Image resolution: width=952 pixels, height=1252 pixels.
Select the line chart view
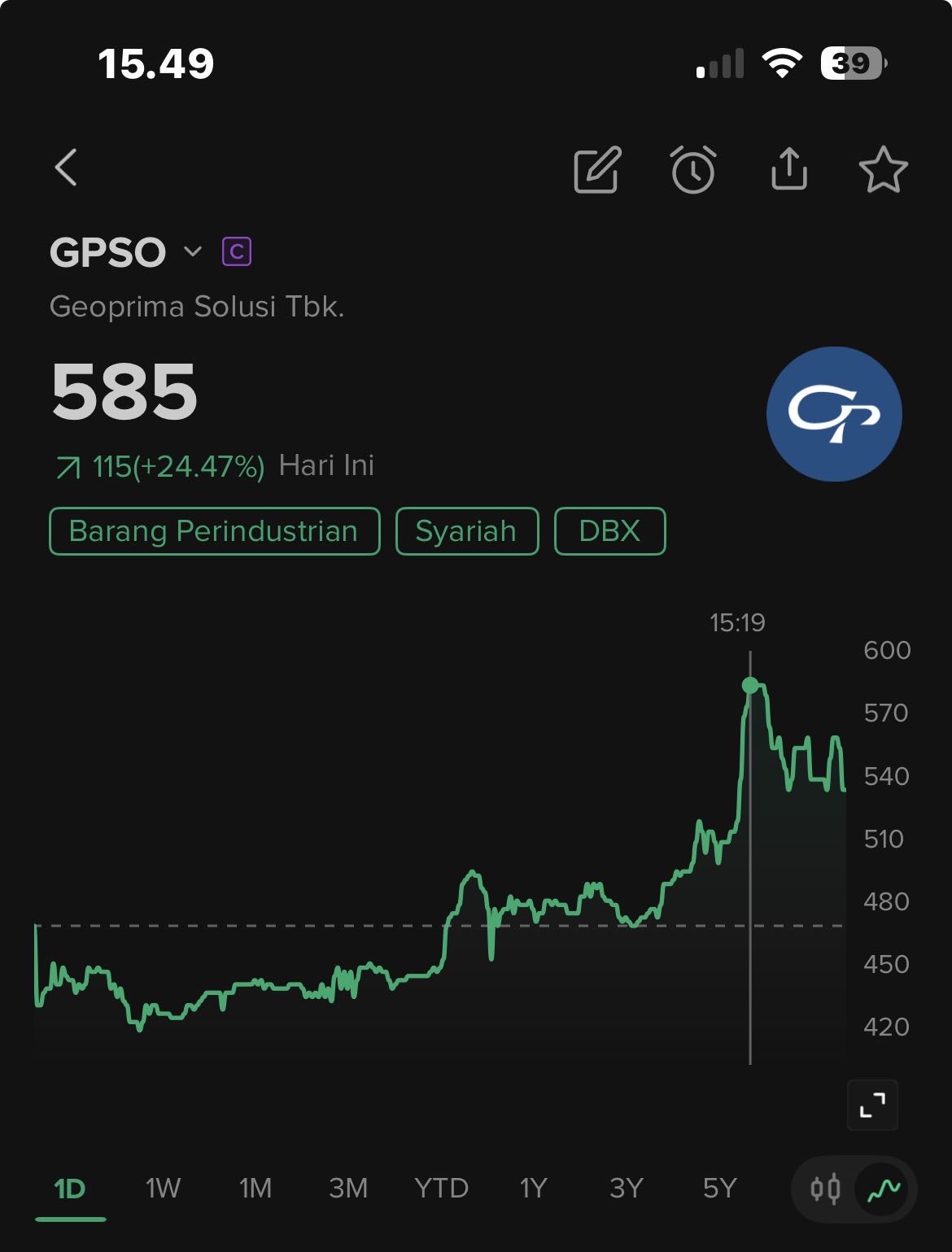(x=883, y=1189)
